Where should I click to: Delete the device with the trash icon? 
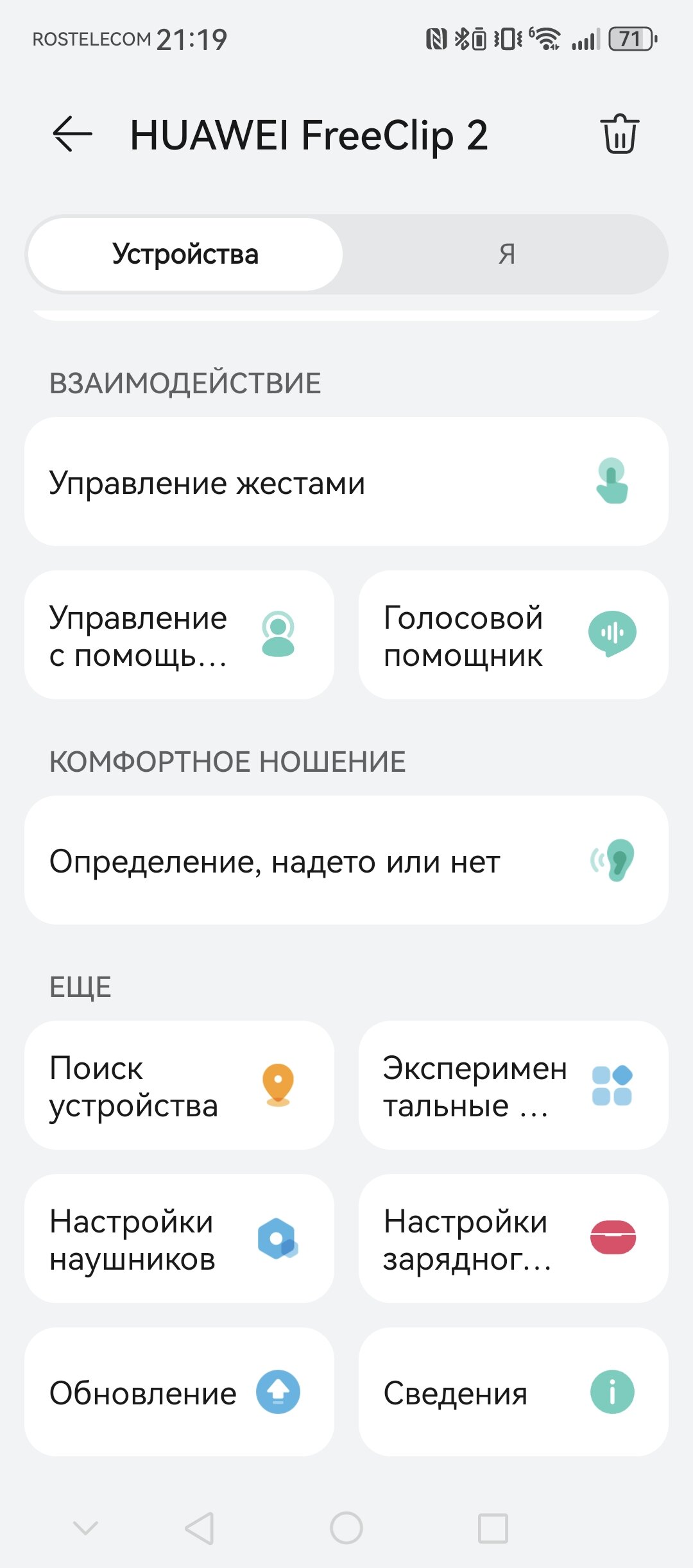tap(619, 135)
